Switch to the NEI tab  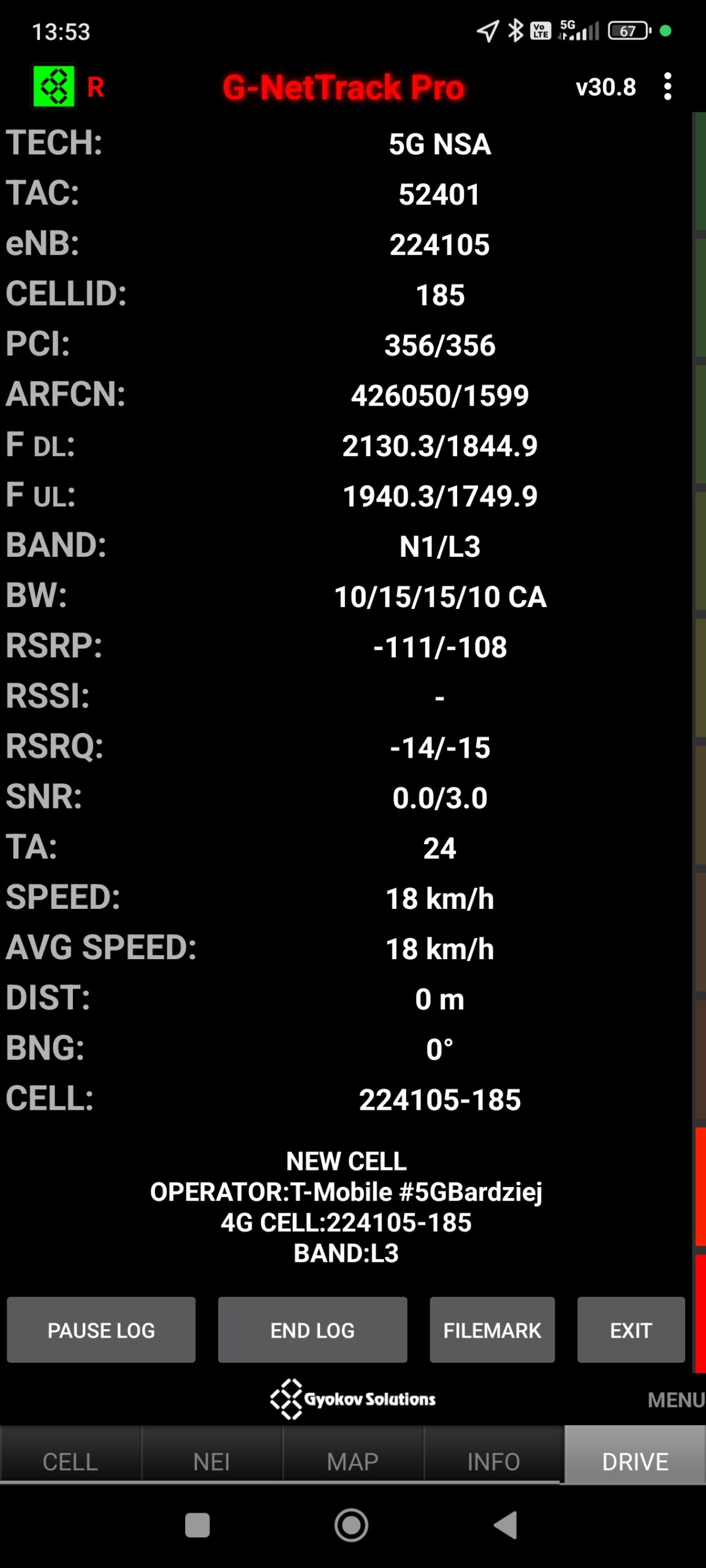click(211, 1461)
